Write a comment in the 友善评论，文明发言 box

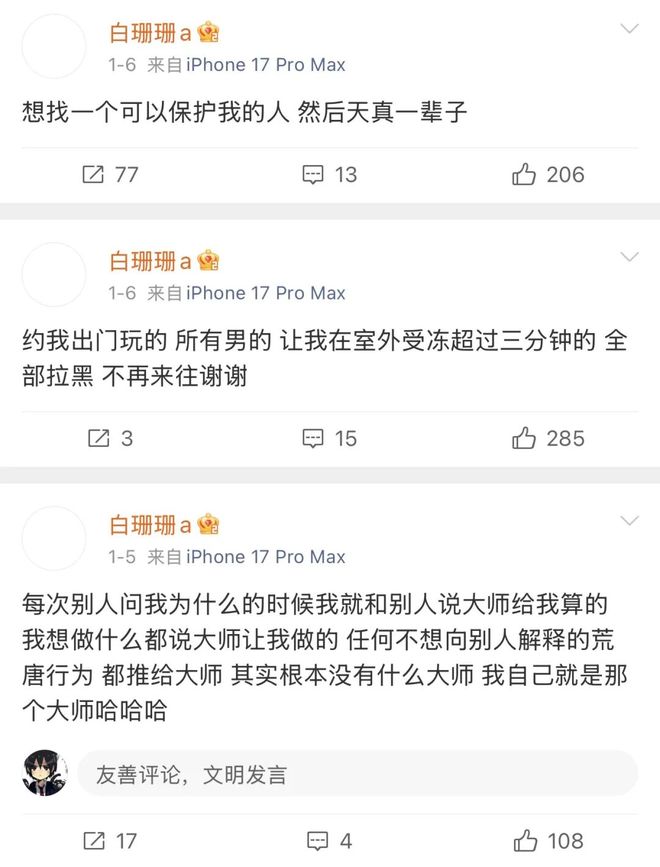pyautogui.click(x=357, y=774)
